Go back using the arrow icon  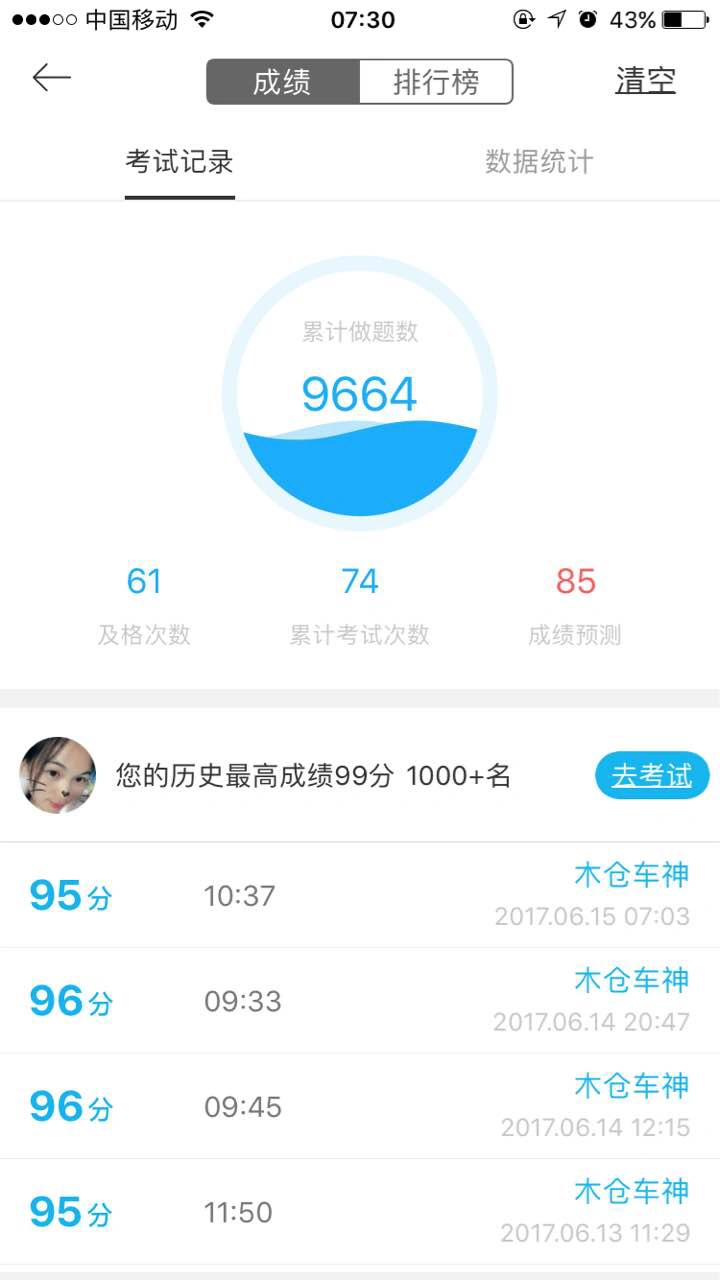coord(51,79)
